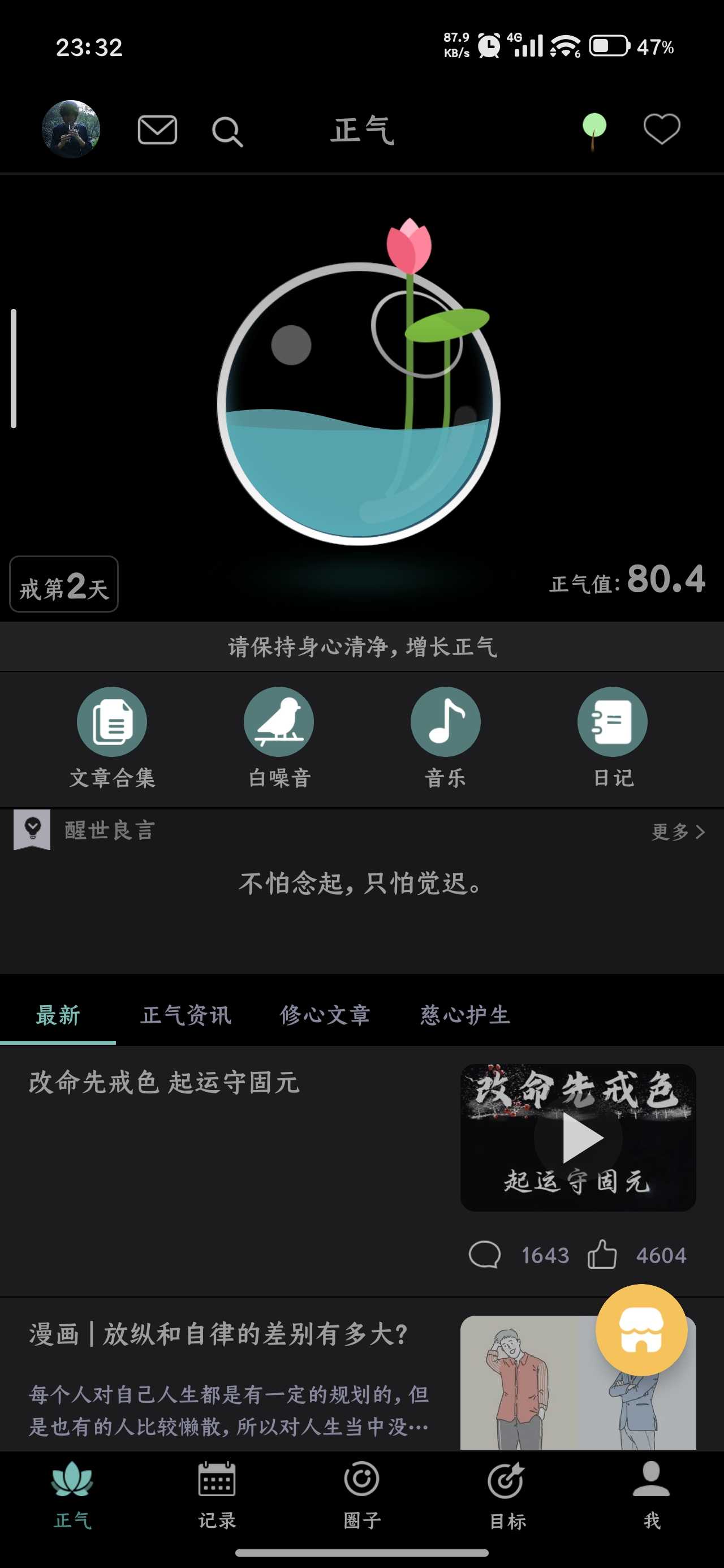Open the yellow floating shop button
This screenshot has height=1568, width=724.
(641, 1330)
